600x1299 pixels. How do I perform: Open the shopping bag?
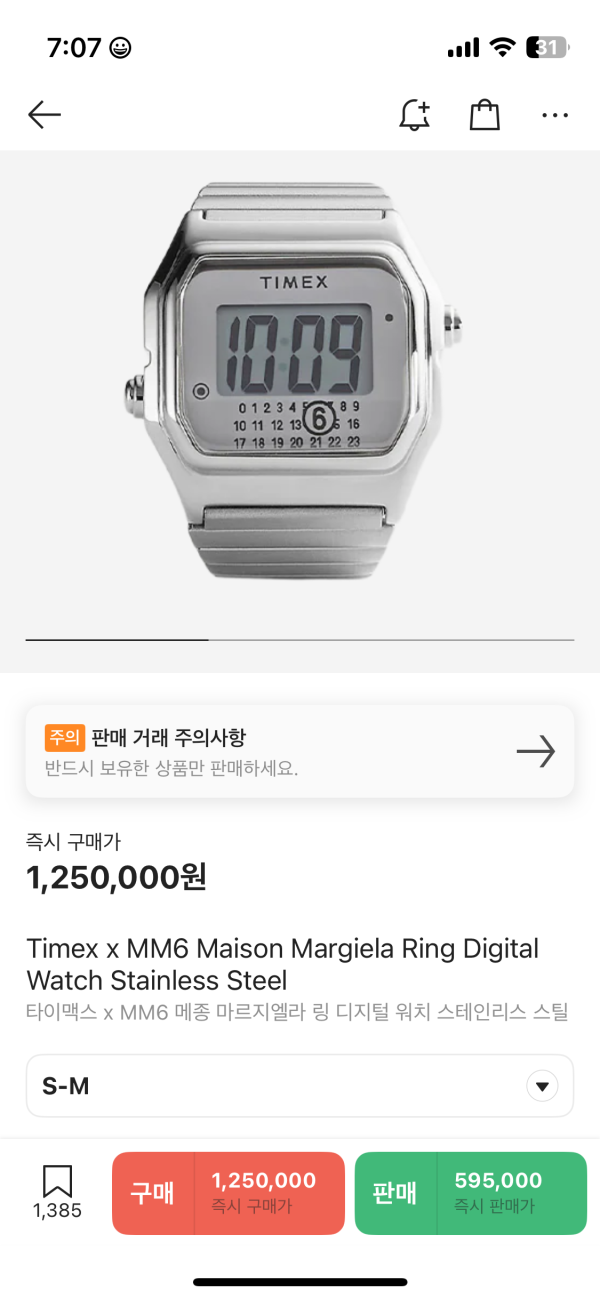(x=484, y=115)
